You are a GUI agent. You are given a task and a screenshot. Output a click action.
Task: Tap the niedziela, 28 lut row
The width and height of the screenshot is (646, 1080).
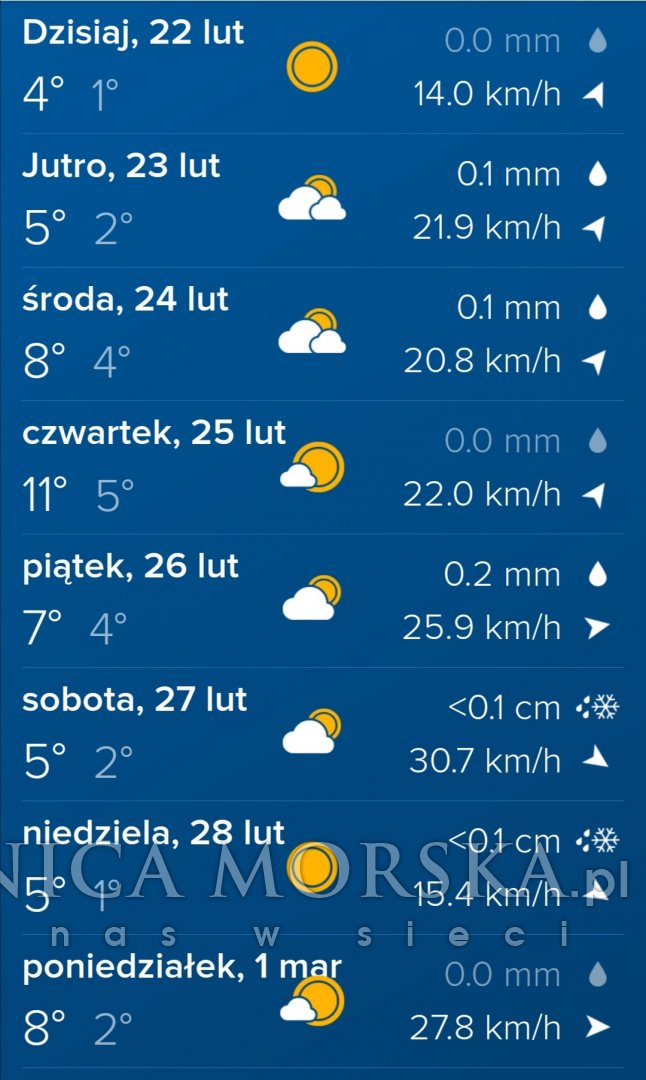323,867
